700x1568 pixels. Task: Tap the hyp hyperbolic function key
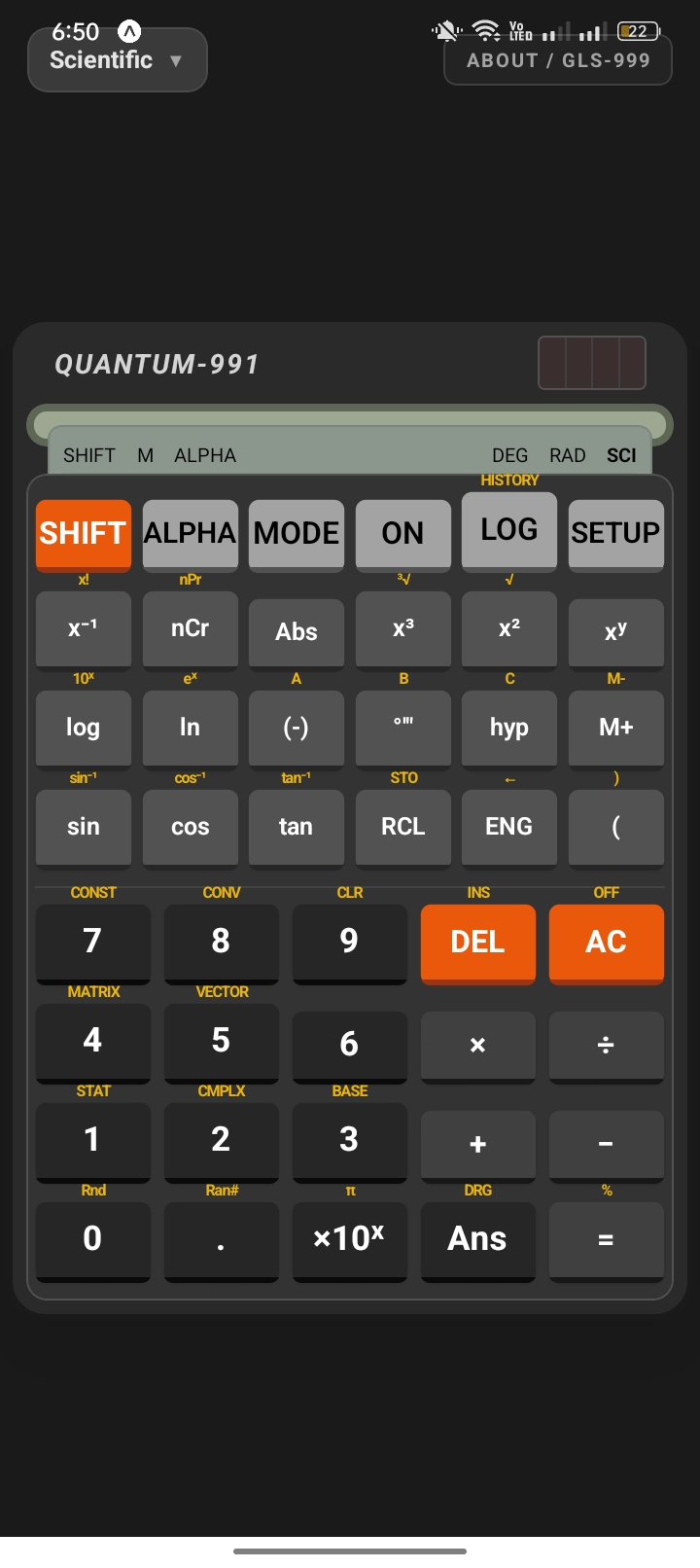tap(508, 728)
